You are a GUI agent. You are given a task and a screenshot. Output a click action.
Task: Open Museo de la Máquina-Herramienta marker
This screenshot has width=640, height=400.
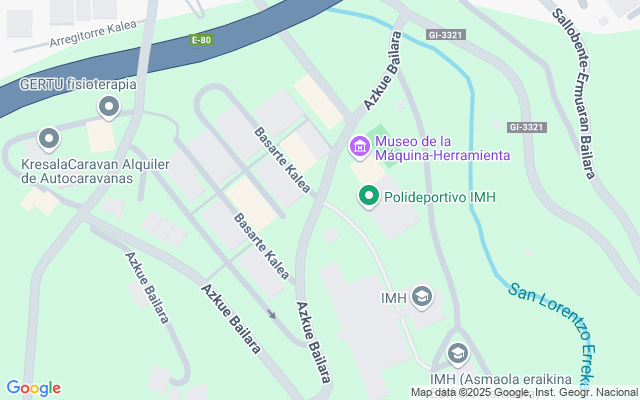(x=358, y=149)
